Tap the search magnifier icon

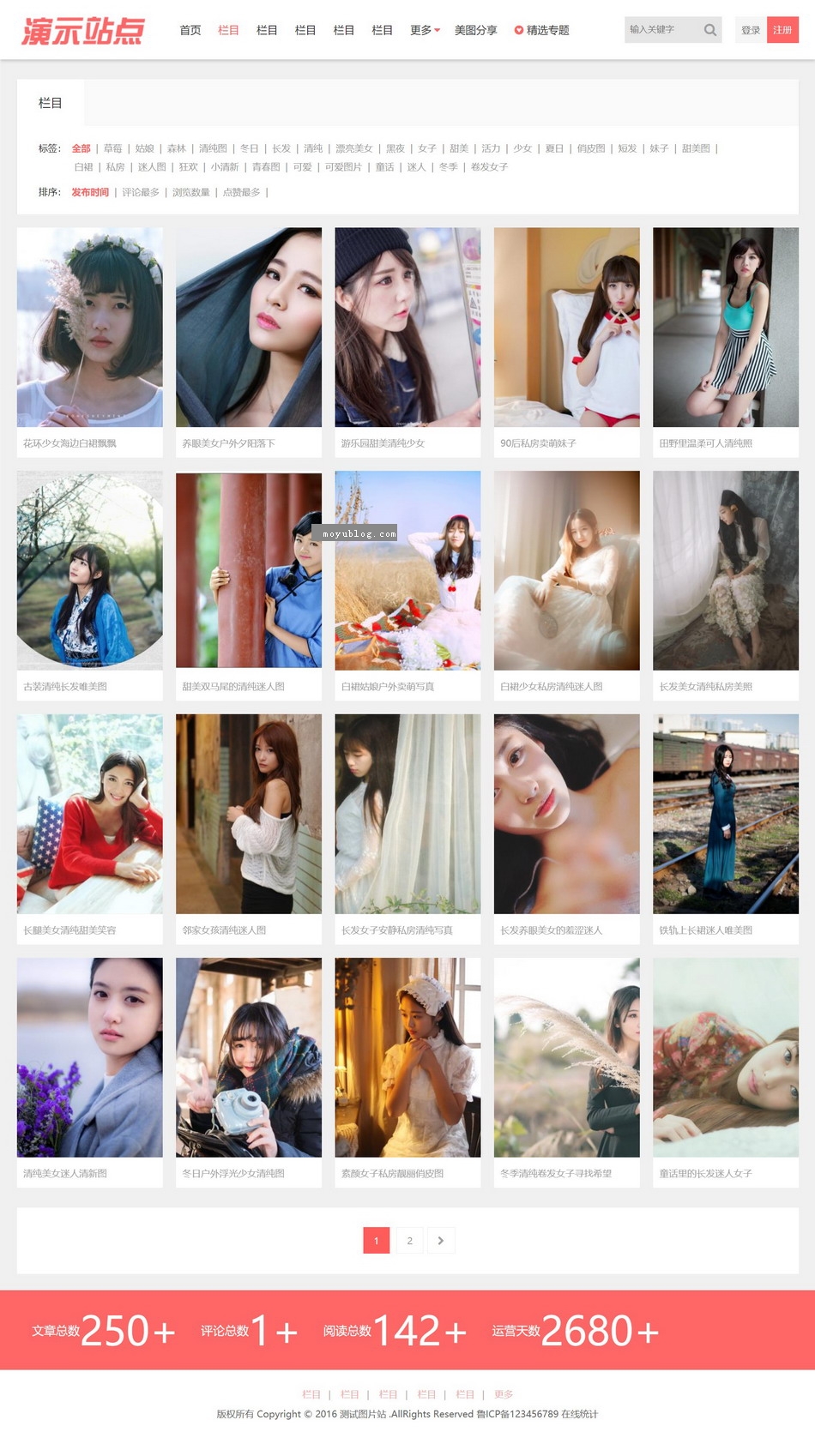(x=709, y=30)
